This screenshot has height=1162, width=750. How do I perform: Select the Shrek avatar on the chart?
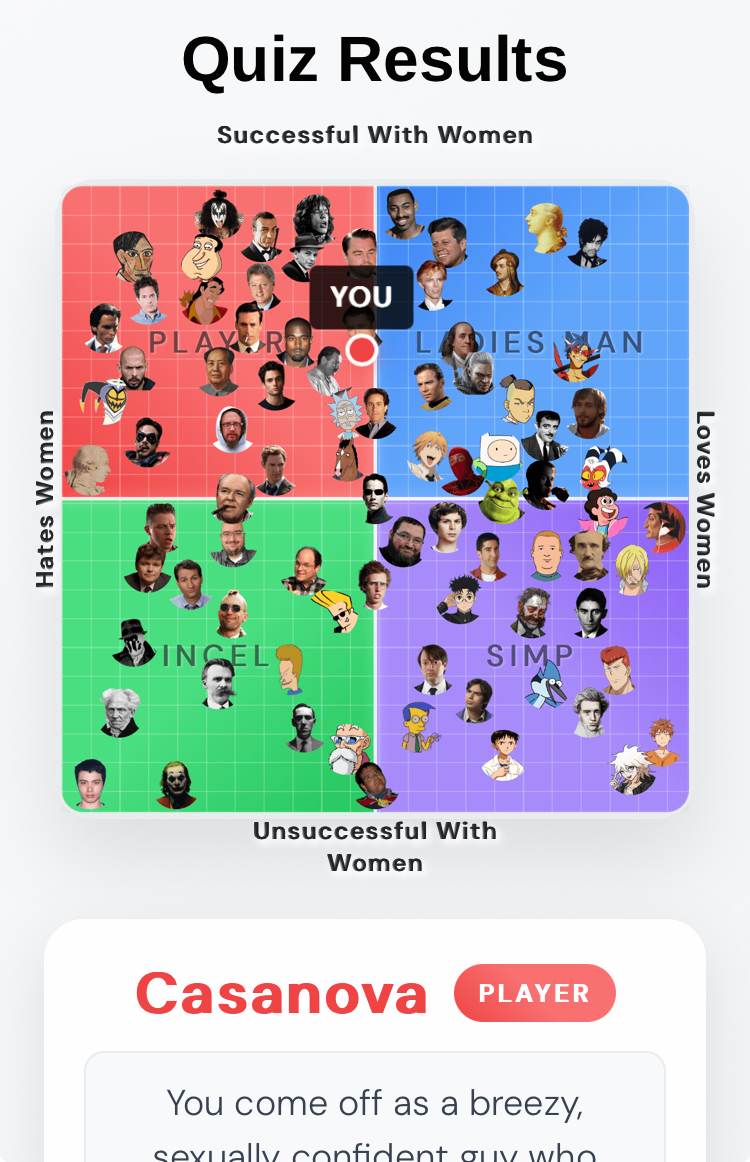(x=500, y=502)
